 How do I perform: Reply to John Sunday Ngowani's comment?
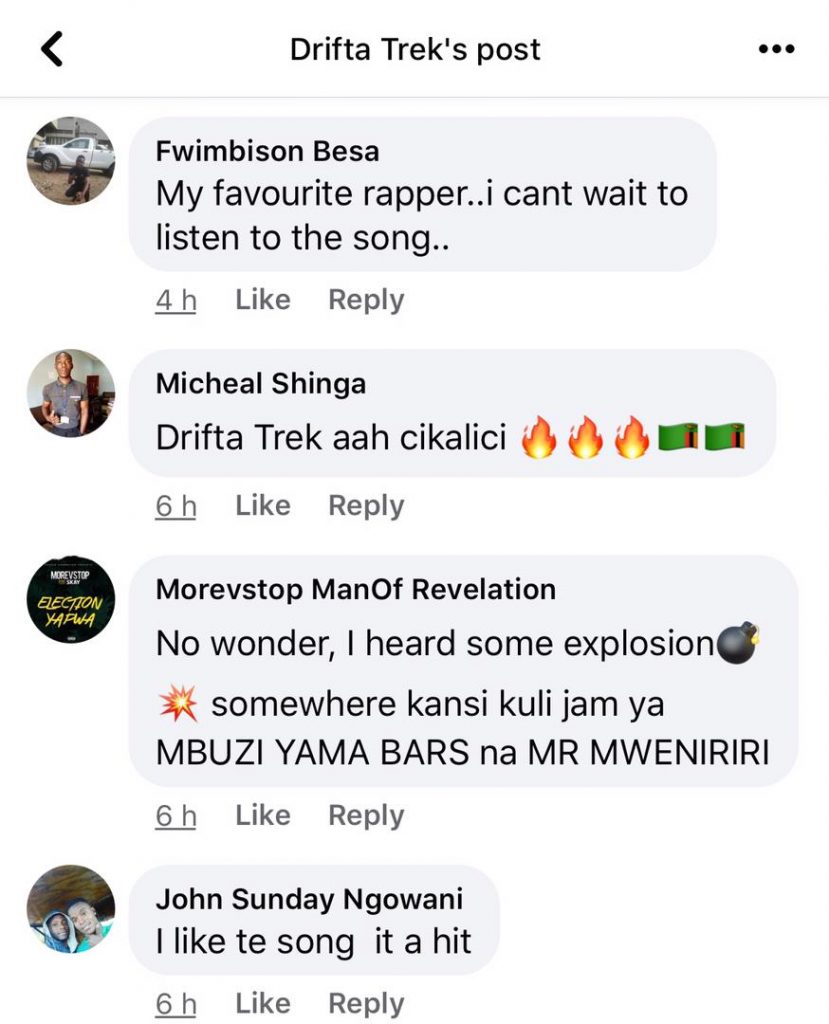point(366,1003)
